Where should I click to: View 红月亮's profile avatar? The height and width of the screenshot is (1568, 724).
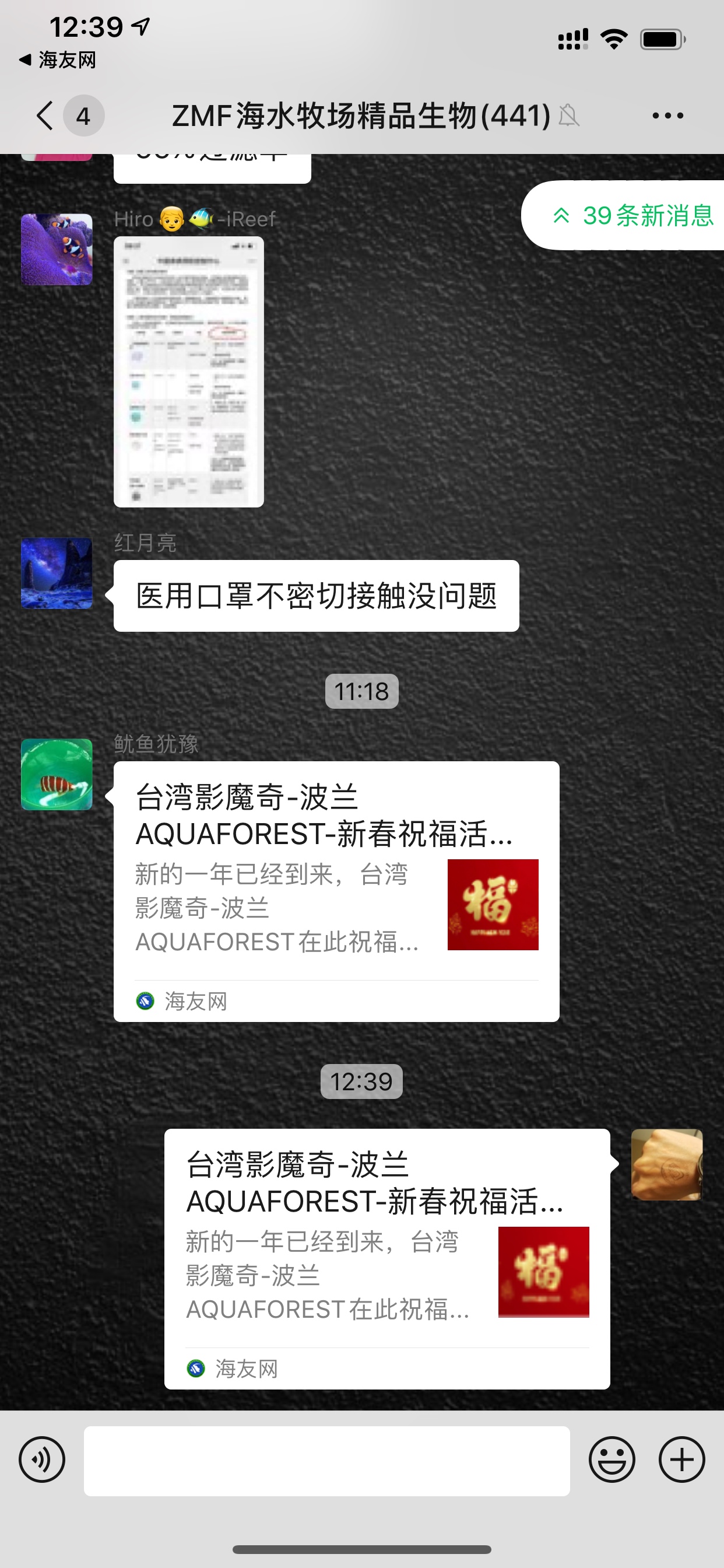tap(57, 573)
